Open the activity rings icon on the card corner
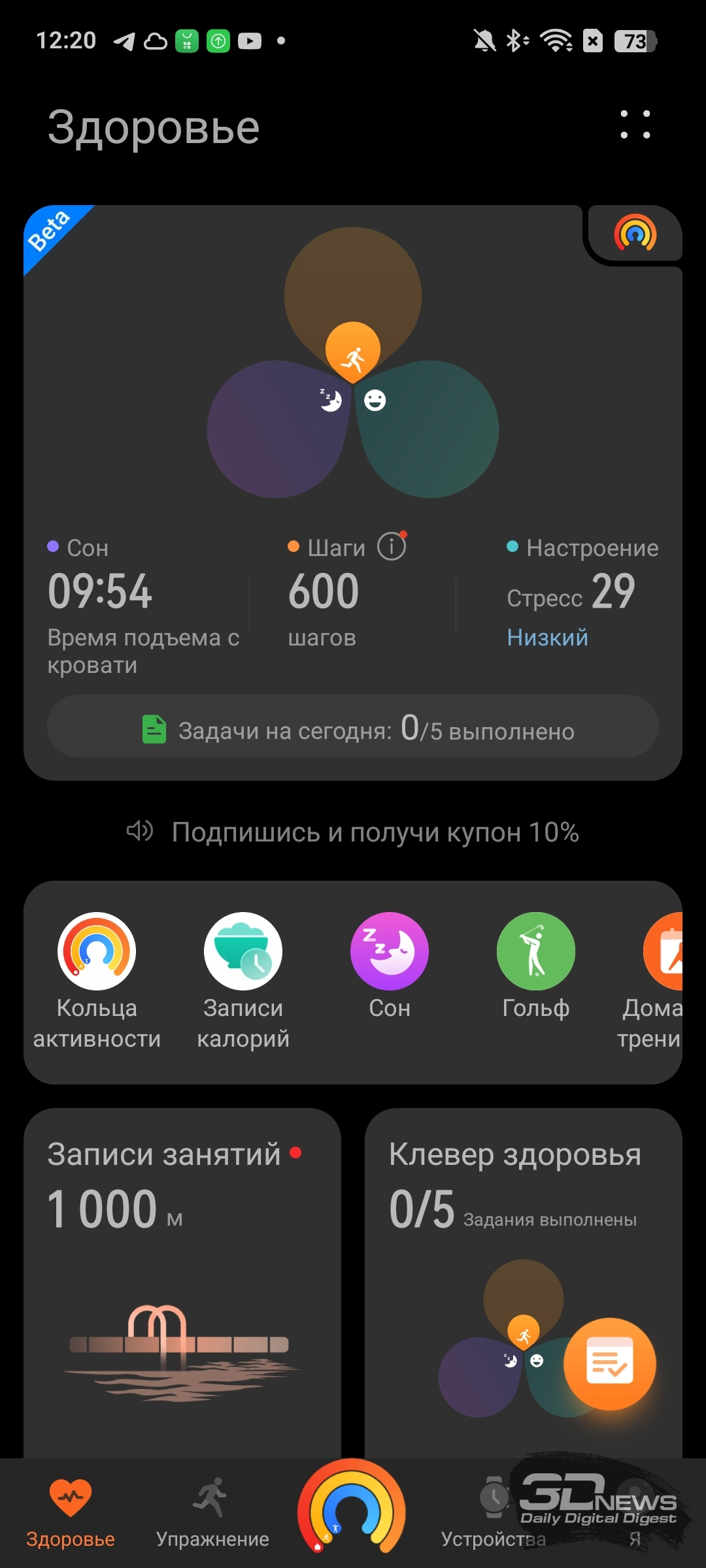 pyautogui.click(x=635, y=233)
